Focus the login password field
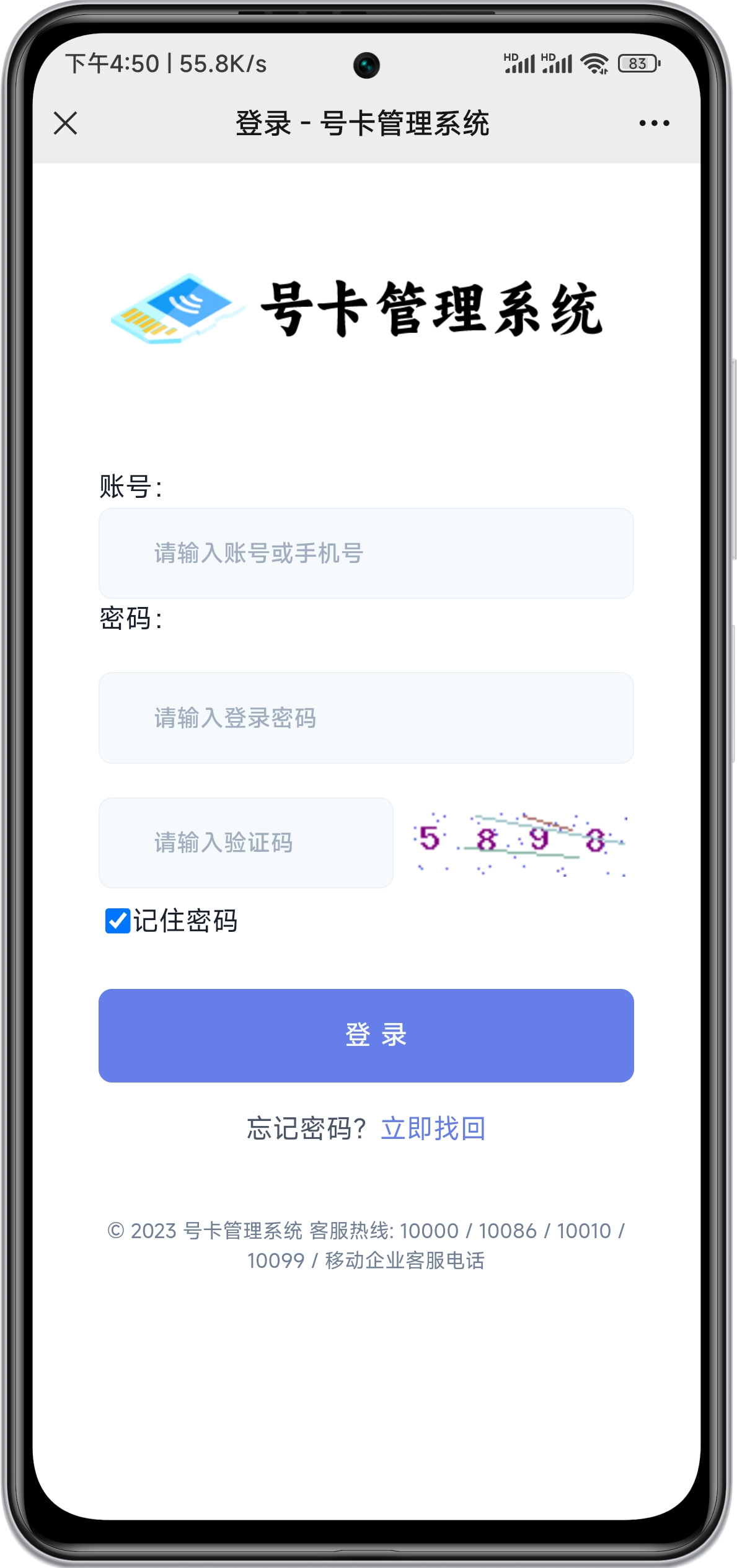This screenshot has width=737, height=1568. tap(366, 718)
